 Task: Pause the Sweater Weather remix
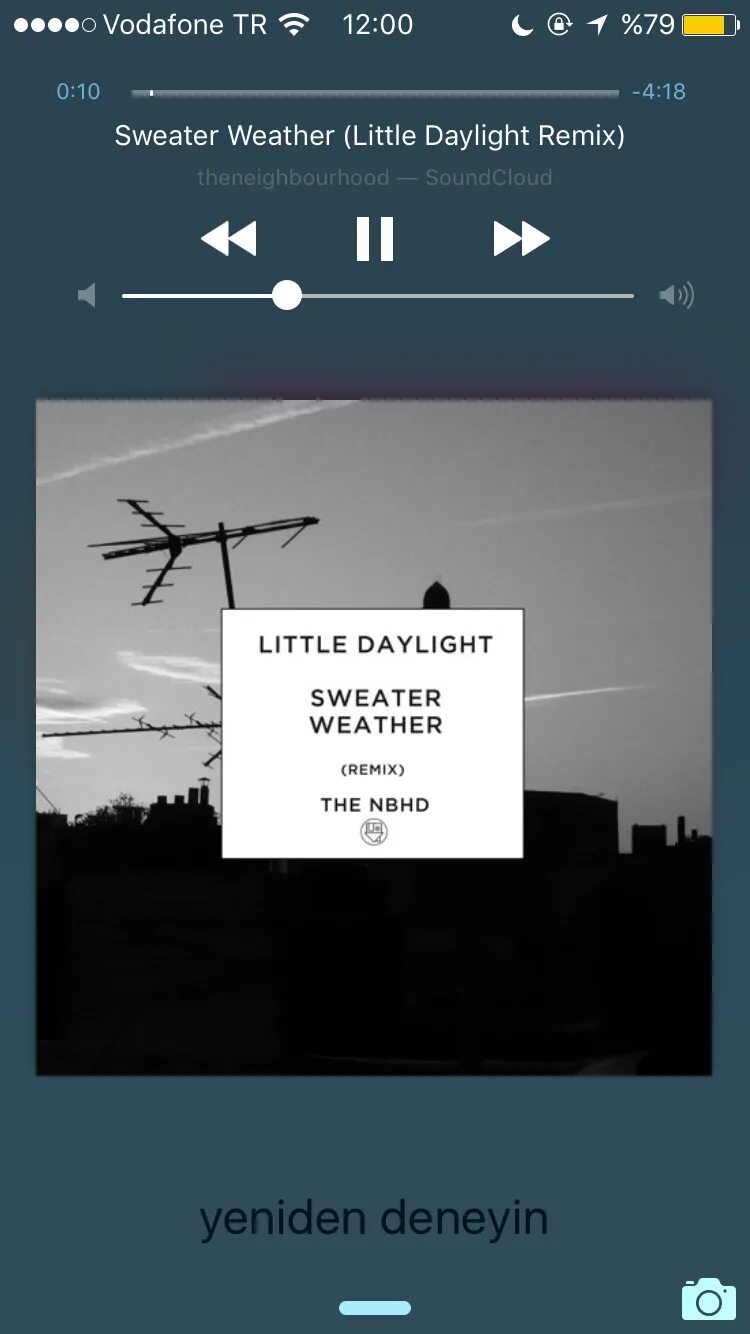coord(375,239)
